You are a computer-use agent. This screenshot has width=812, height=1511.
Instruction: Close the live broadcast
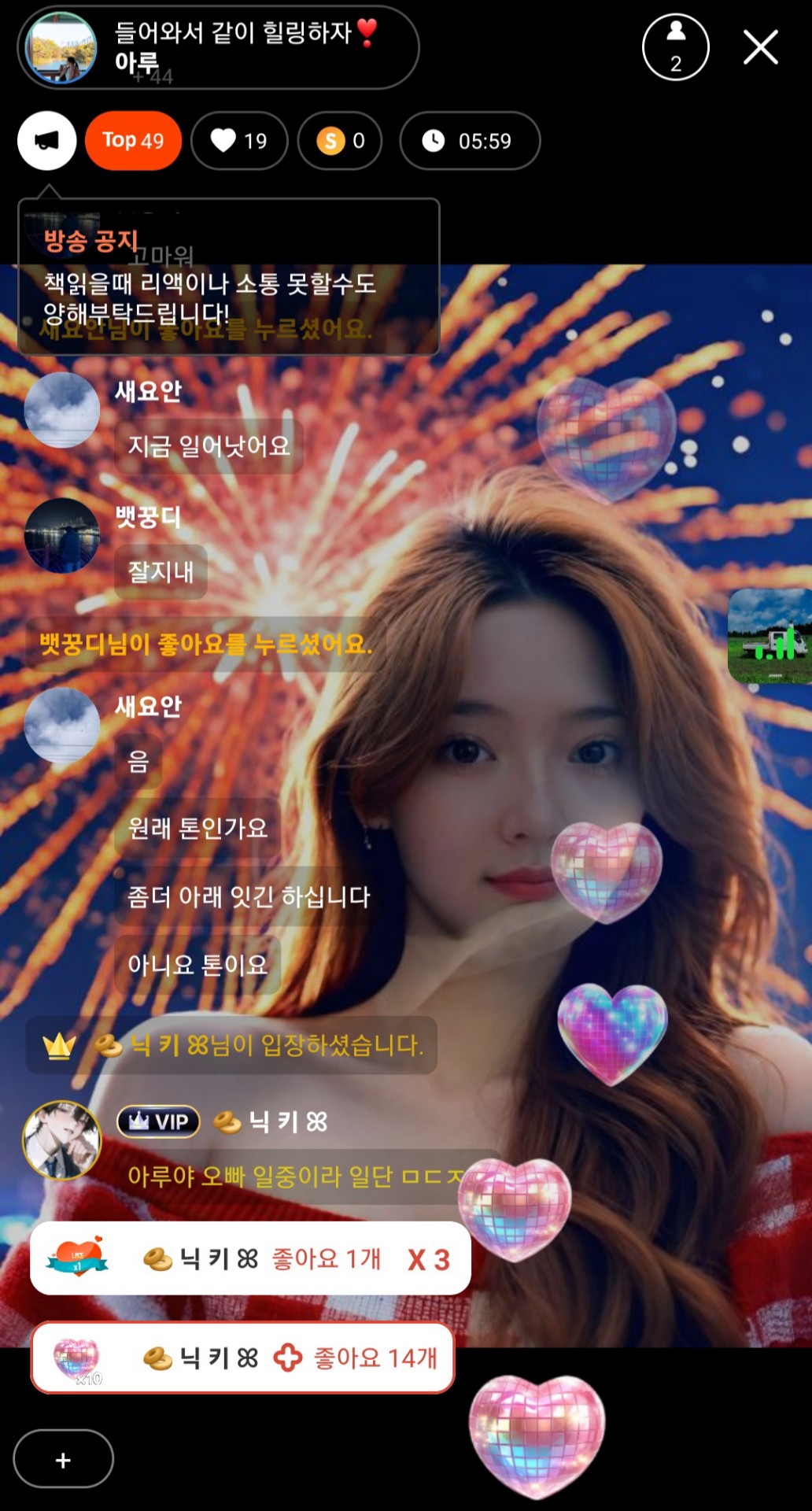[x=760, y=47]
